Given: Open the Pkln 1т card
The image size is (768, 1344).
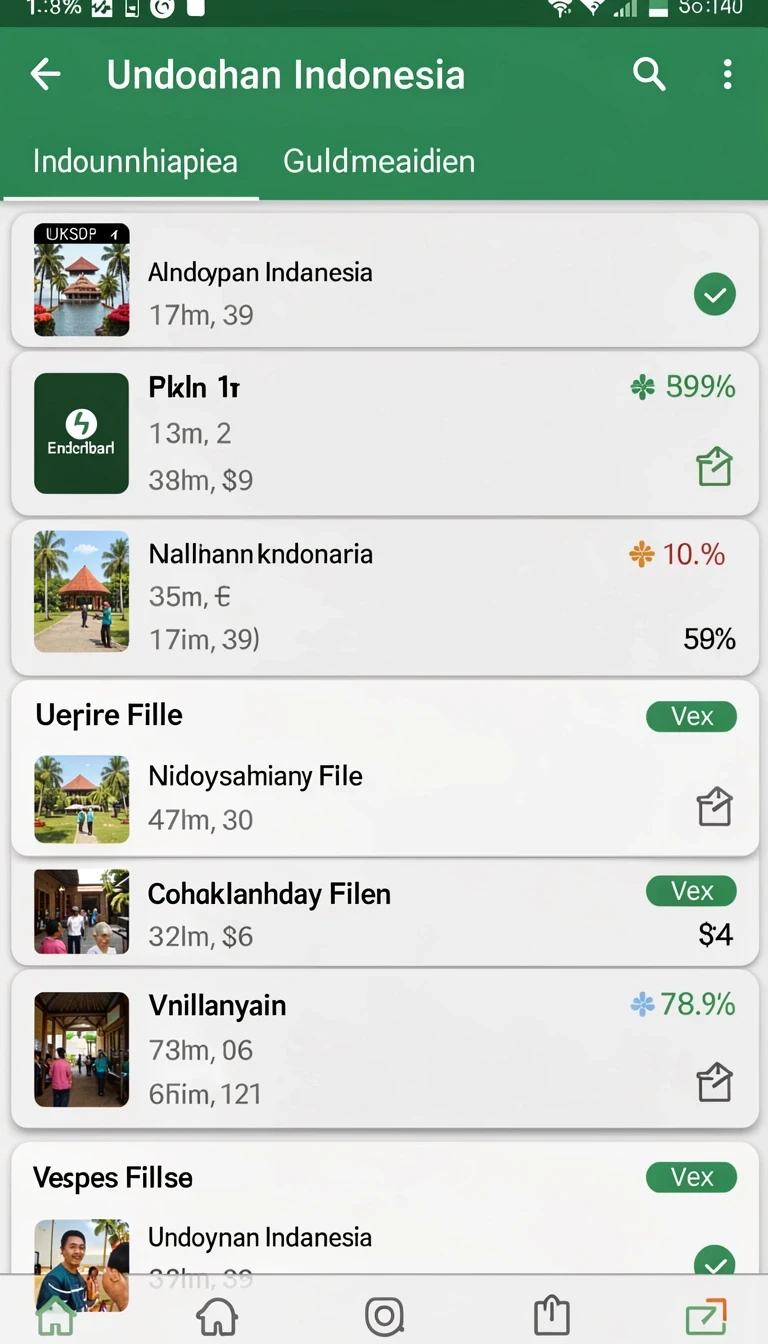Looking at the screenshot, I should point(384,434).
